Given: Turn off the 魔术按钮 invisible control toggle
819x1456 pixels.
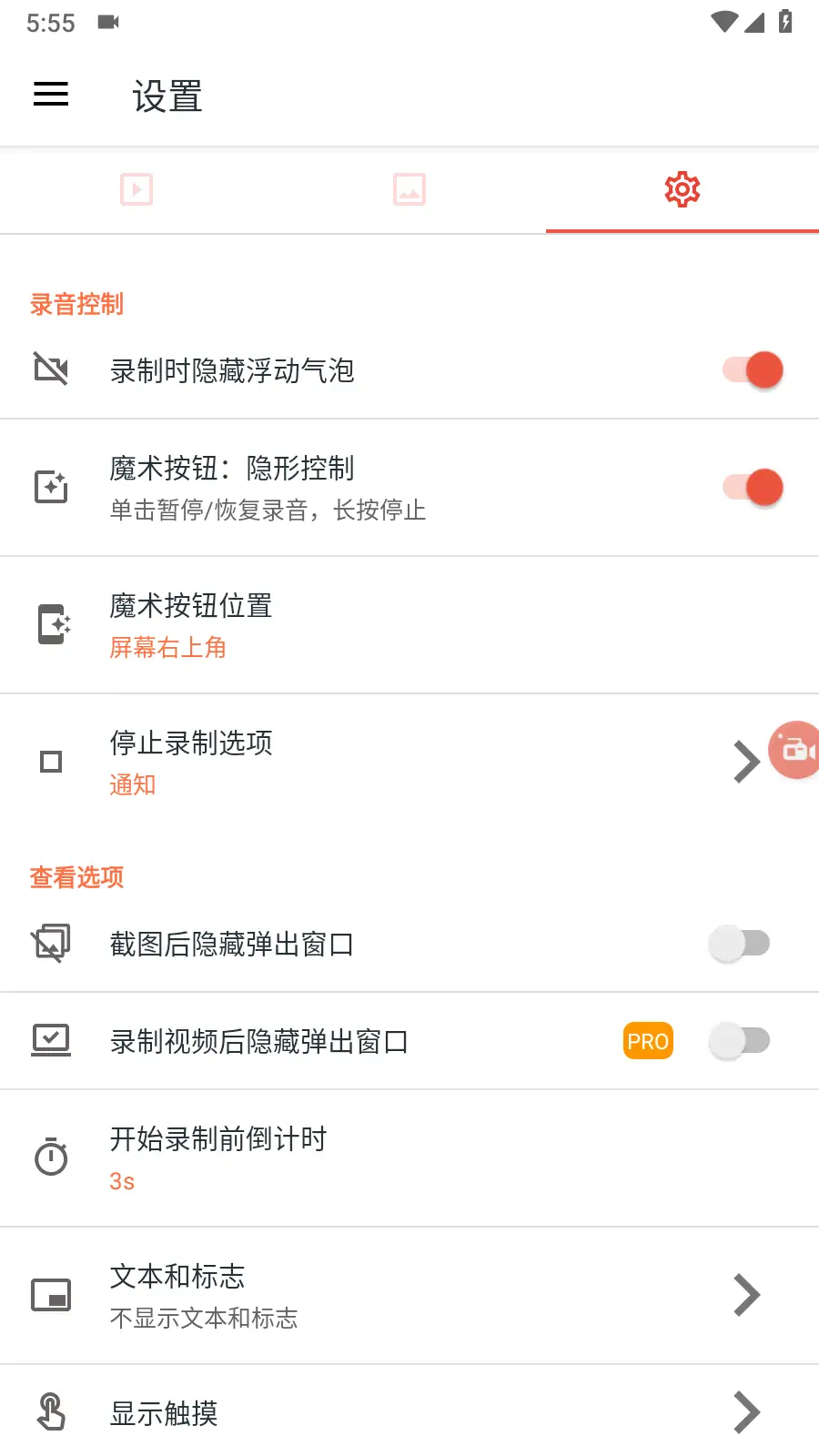Looking at the screenshot, I should click(751, 487).
